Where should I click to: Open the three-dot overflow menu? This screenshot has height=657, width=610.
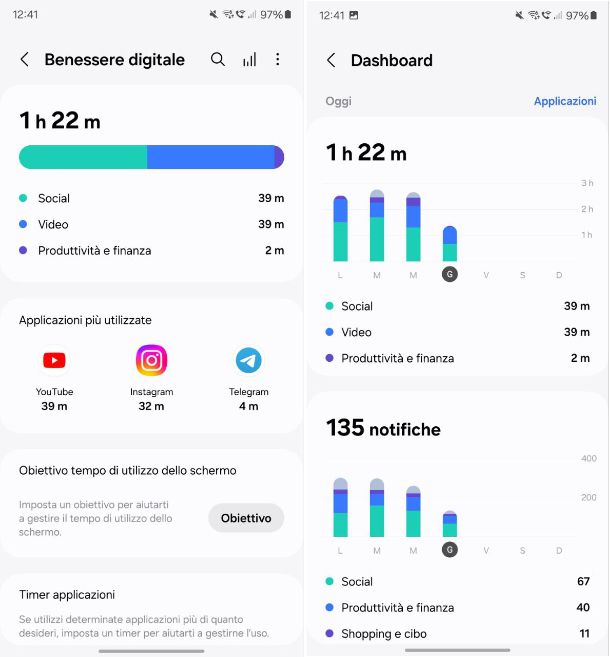278,60
